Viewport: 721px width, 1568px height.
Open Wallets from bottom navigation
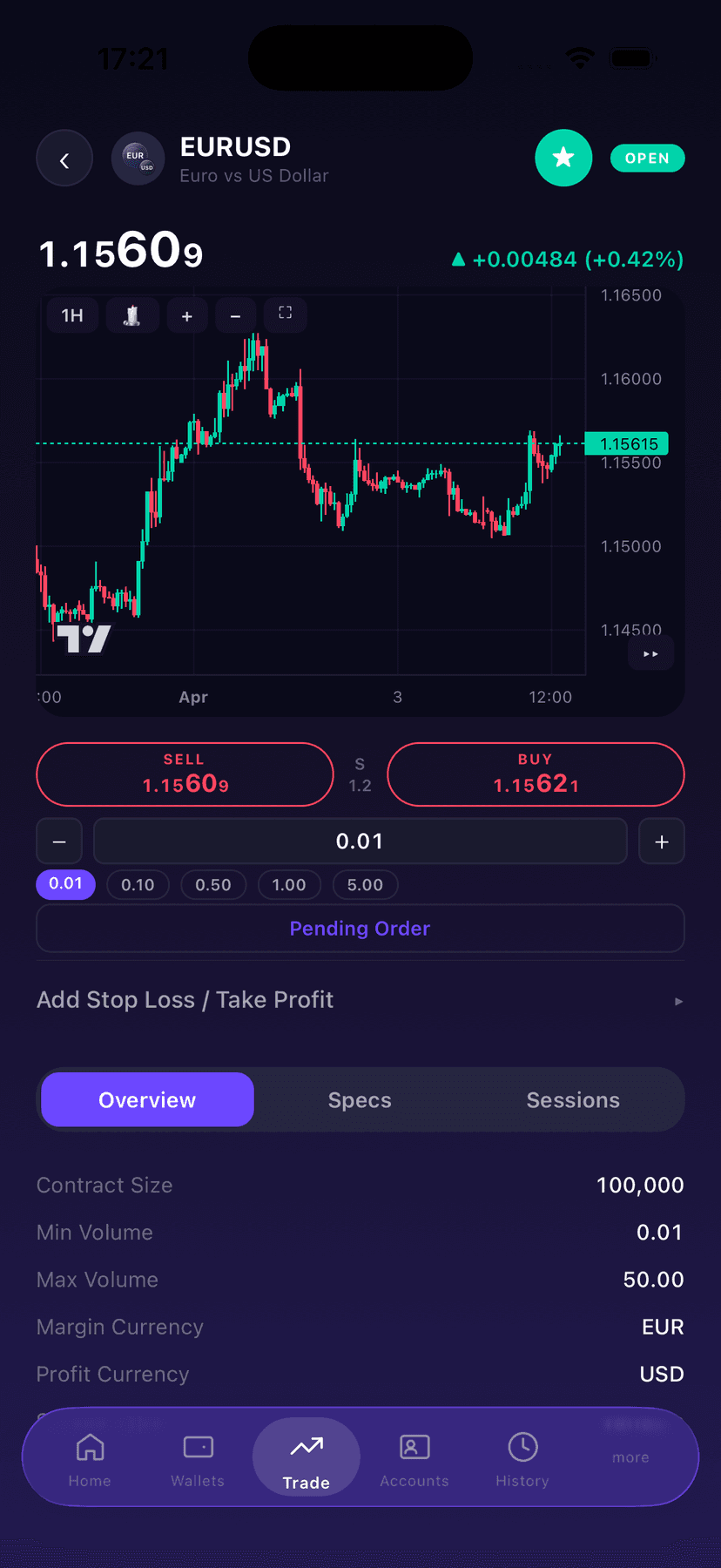coord(198,1456)
